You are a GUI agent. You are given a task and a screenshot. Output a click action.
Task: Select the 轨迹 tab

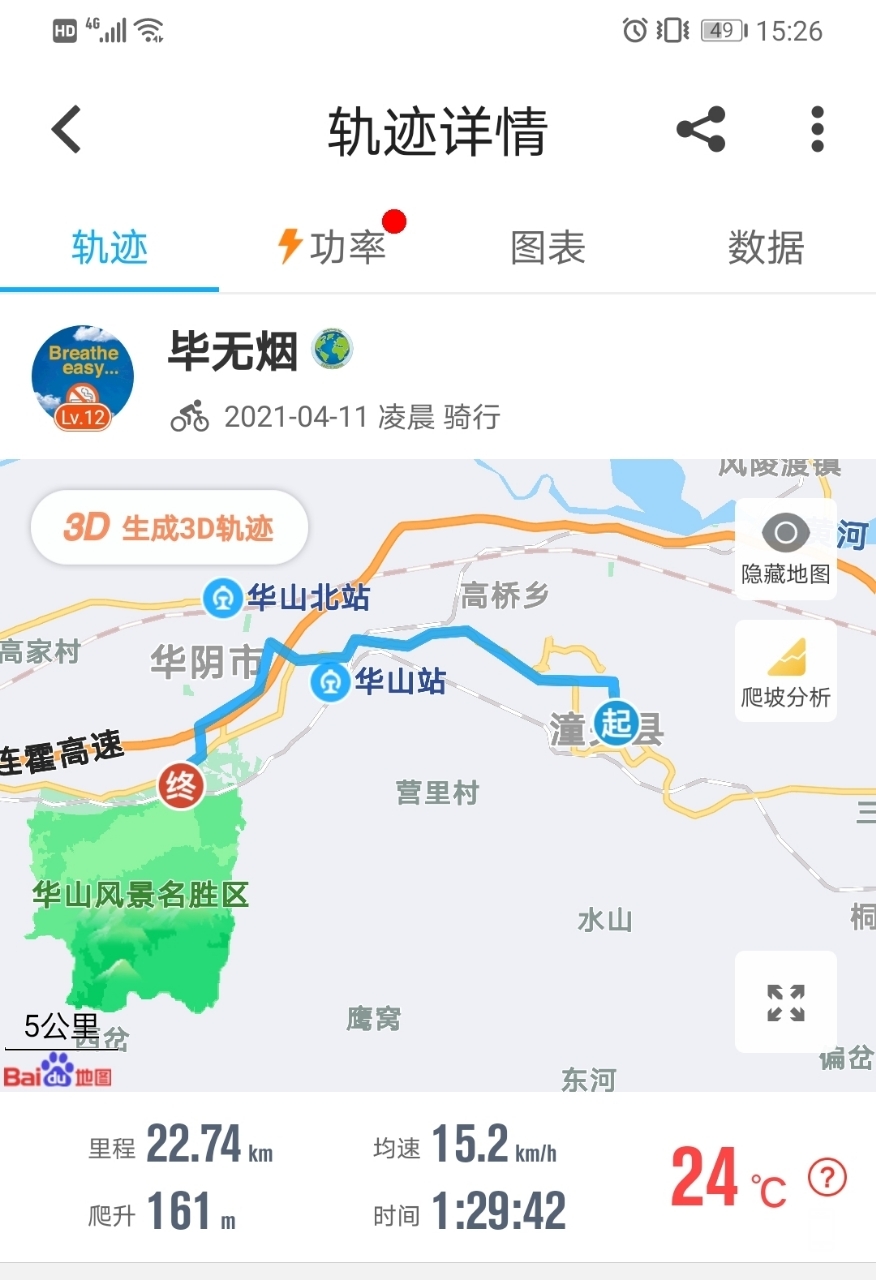pyautogui.click(x=109, y=247)
